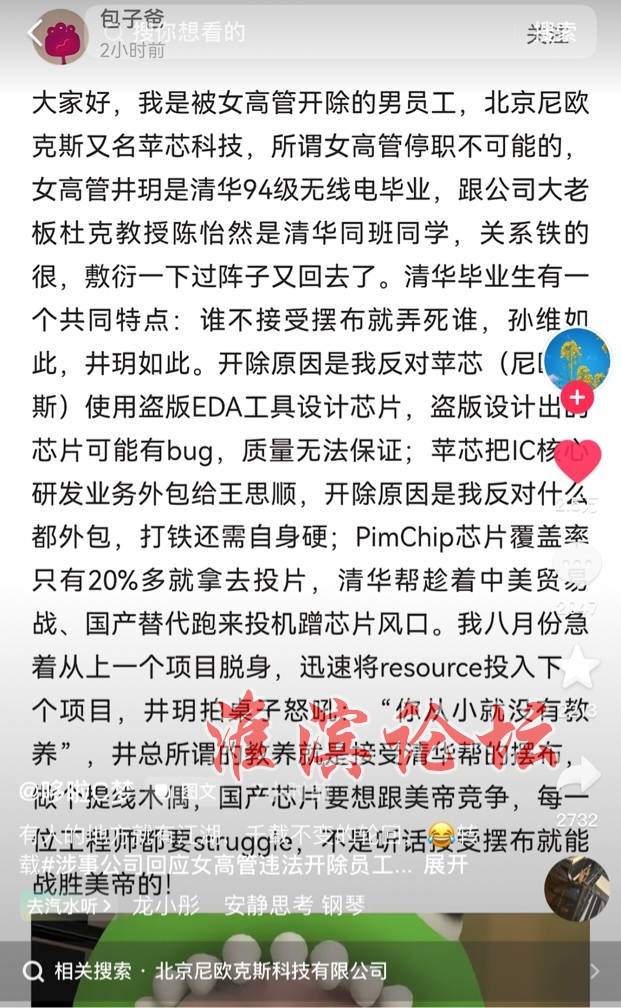Add the video to favorites with the star
Screen dimensions: 621x1008
pos(579,668)
